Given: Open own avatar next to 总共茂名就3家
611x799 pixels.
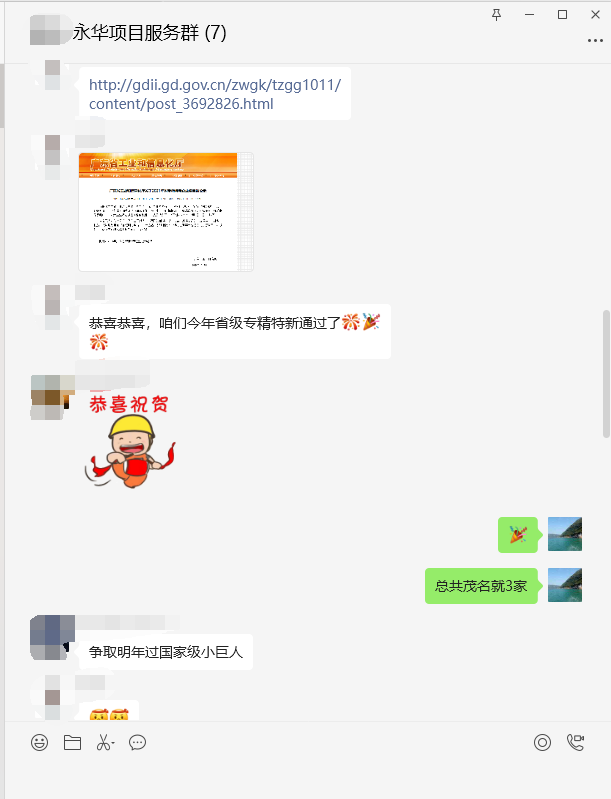Looking at the screenshot, I should [x=565, y=585].
